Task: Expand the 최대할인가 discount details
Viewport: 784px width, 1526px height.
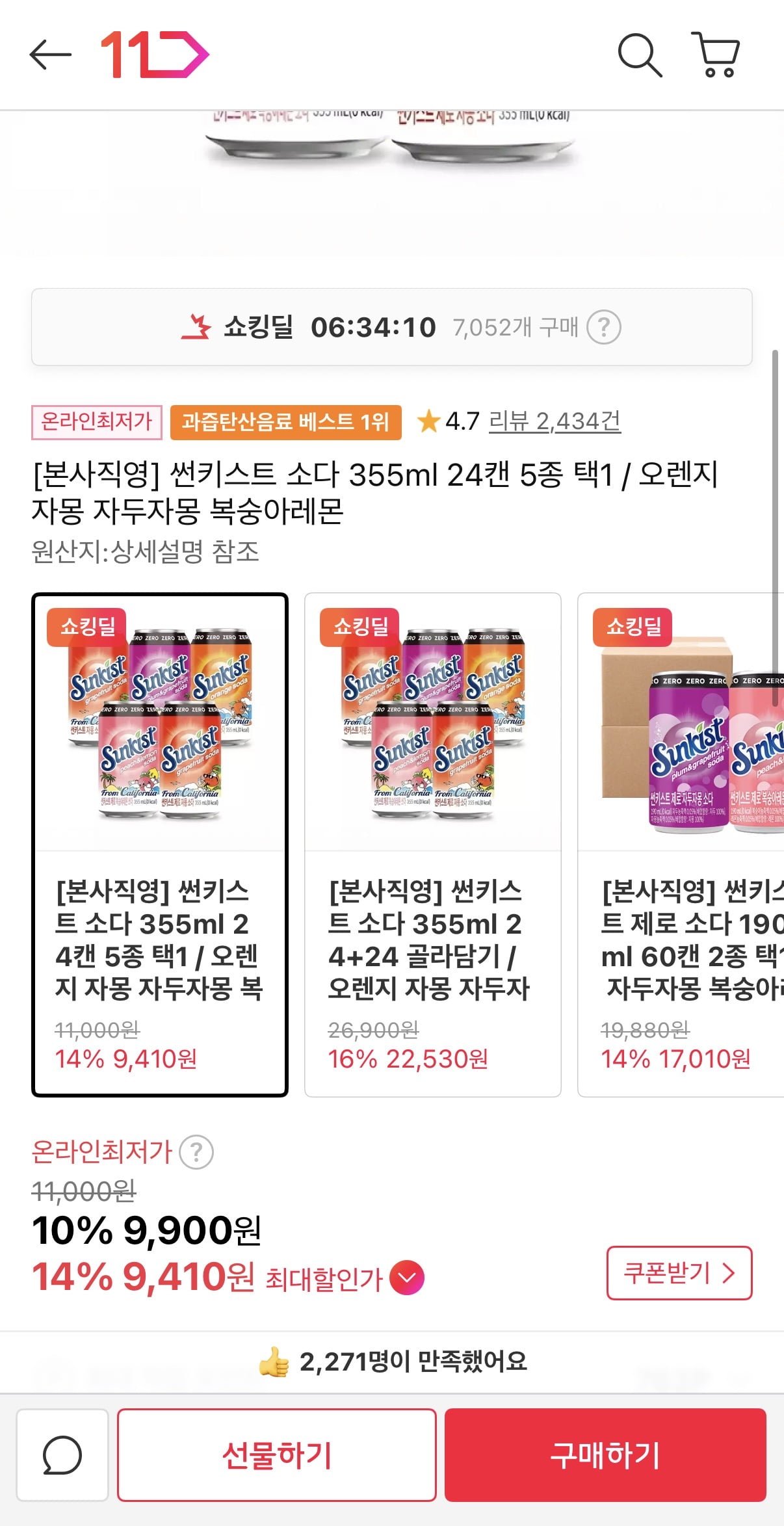Action: [x=407, y=1278]
